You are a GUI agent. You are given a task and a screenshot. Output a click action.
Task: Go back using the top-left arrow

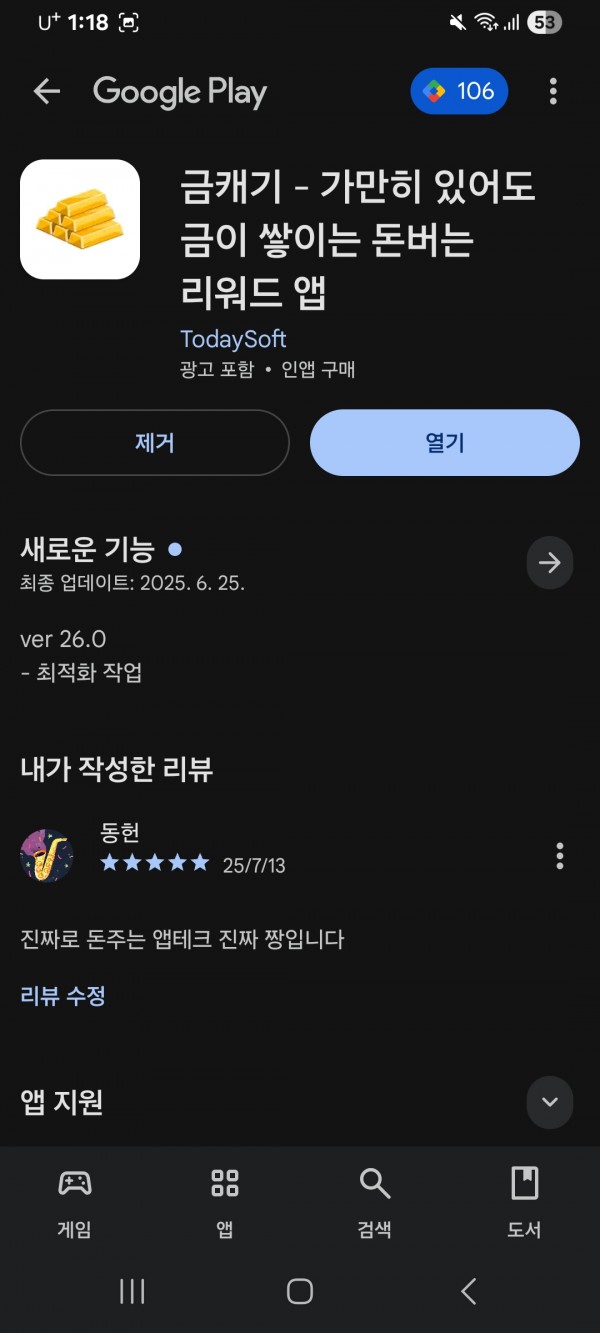point(47,92)
